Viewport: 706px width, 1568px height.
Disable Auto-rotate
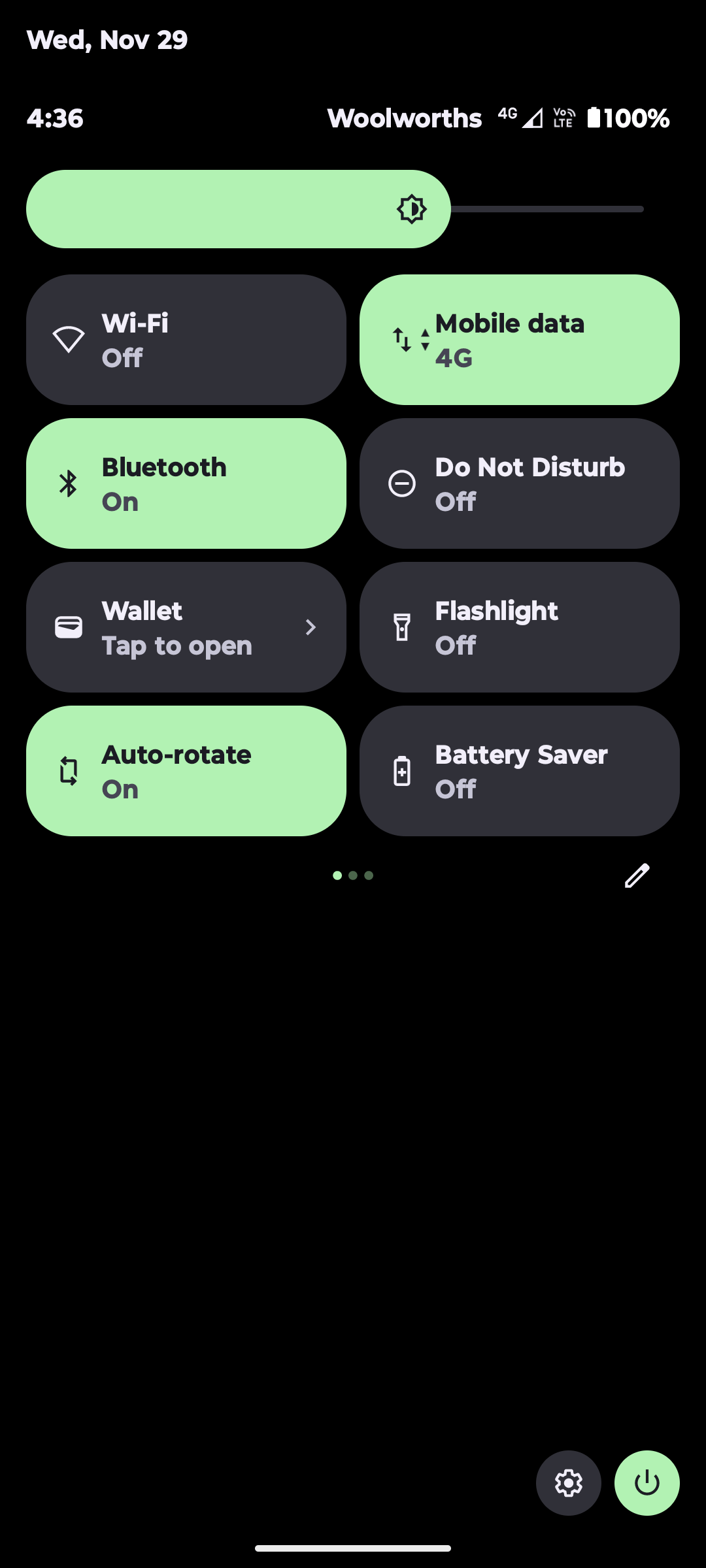pyautogui.click(x=186, y=771)
